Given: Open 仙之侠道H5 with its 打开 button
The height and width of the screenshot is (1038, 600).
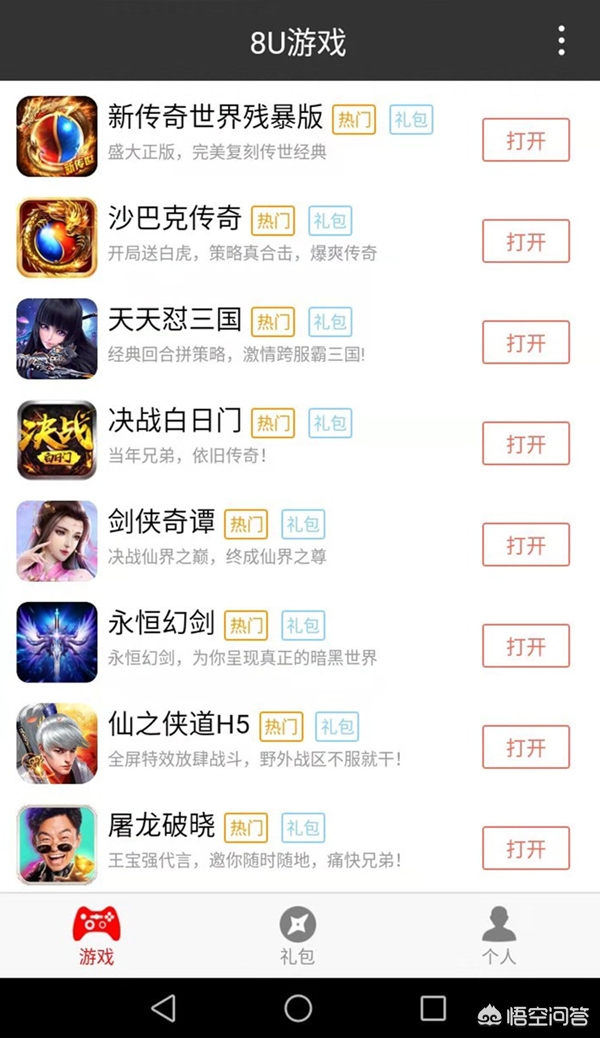Looking at the screenshot, I should coord(525,747).
